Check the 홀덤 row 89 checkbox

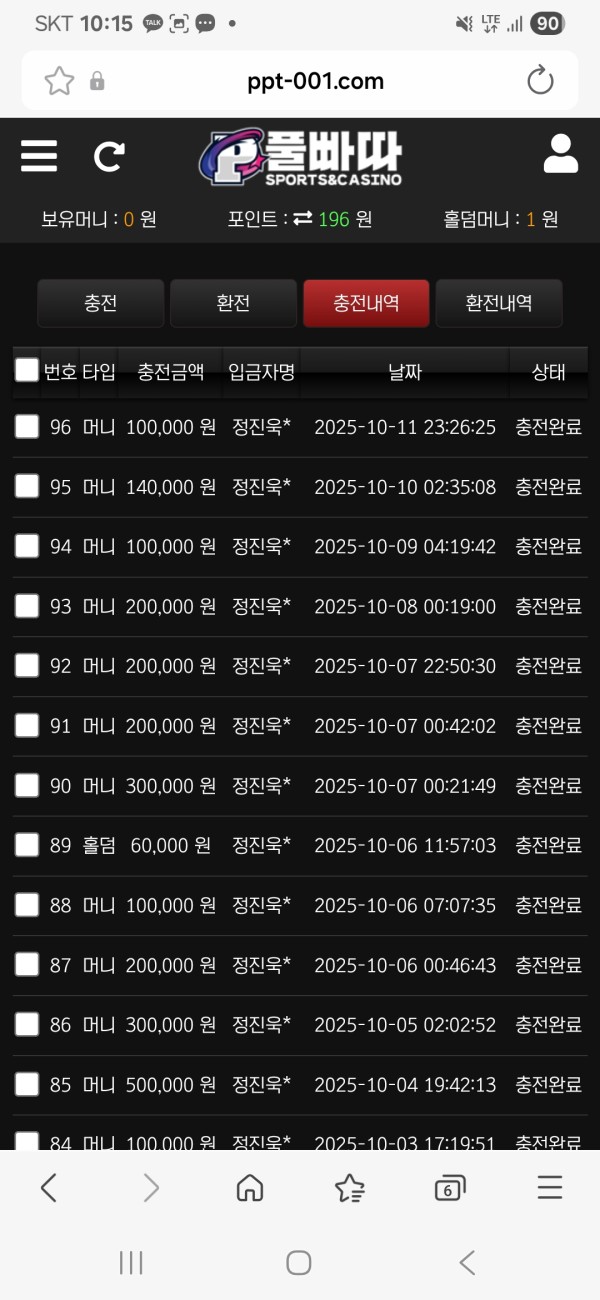(x=27, y=845)
